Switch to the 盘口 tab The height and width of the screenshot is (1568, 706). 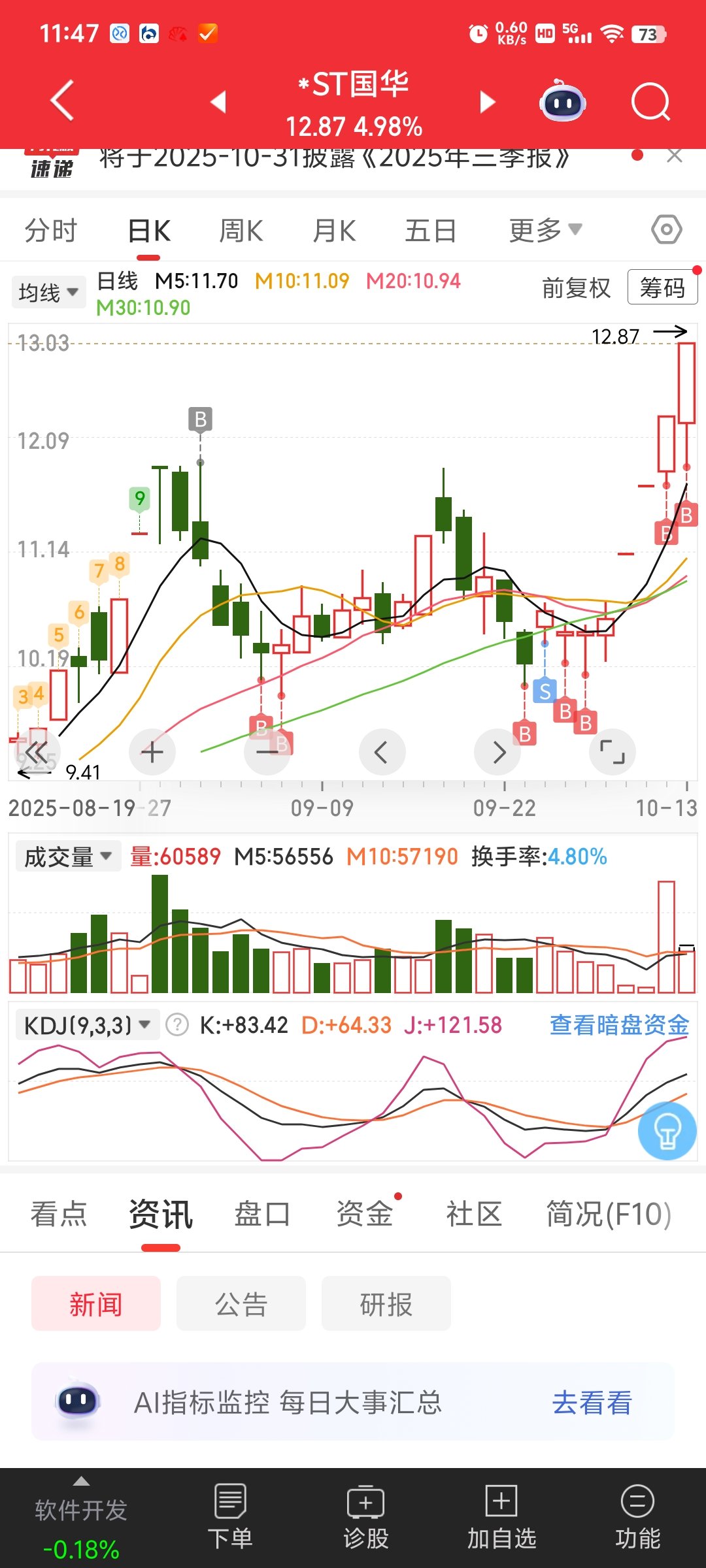tap(261, 1215)
